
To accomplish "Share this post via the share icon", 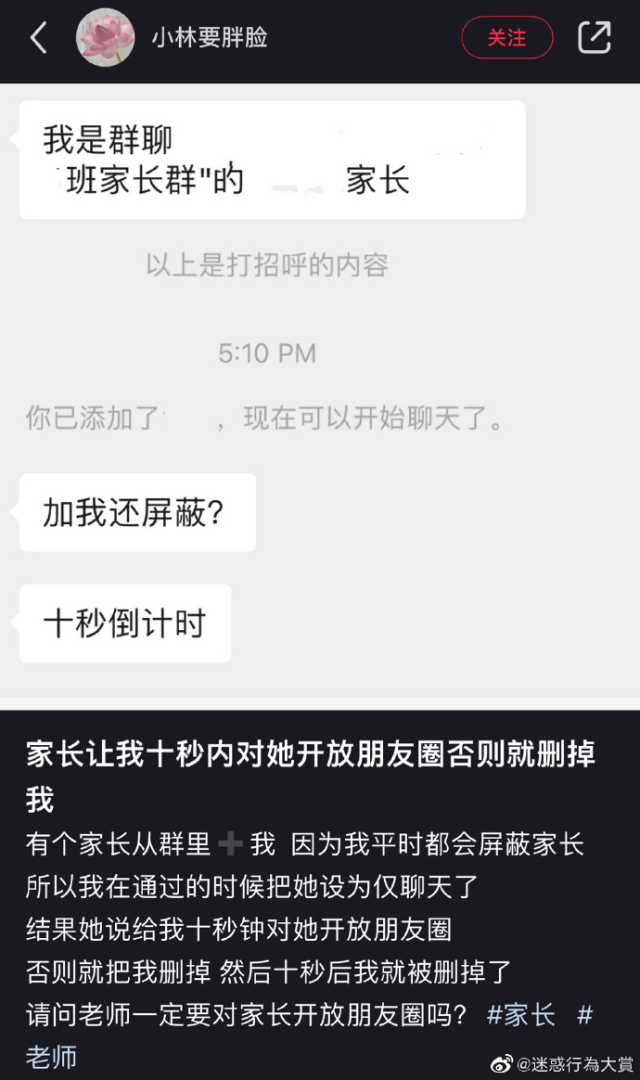I will (x=594, y=38).
